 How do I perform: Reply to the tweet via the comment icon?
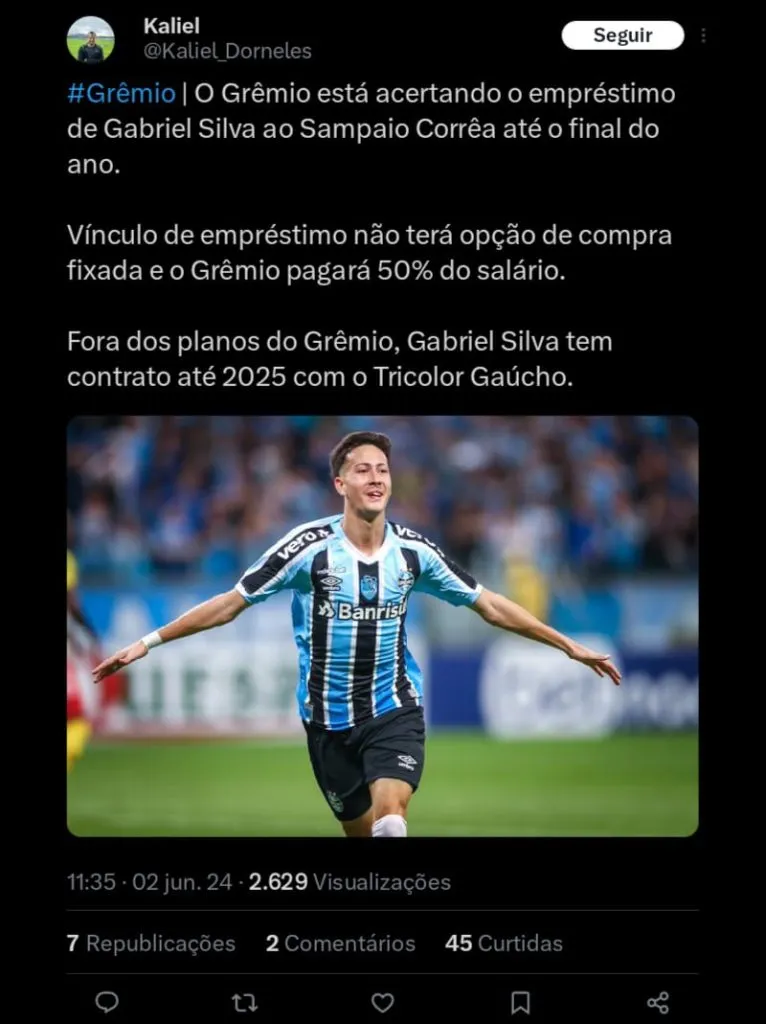[x=106, y=1001]
